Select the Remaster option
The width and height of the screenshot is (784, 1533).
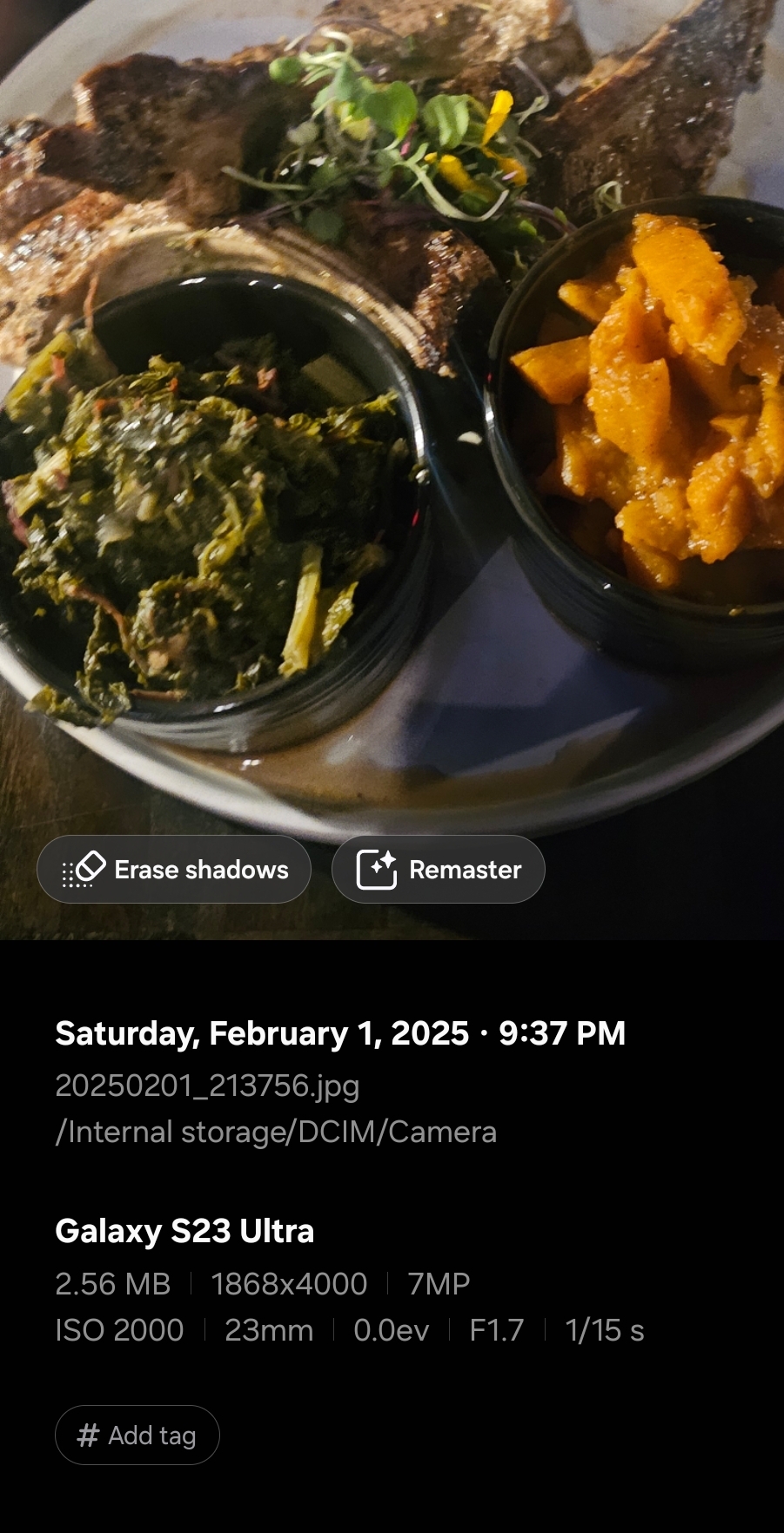pos(438,870)
